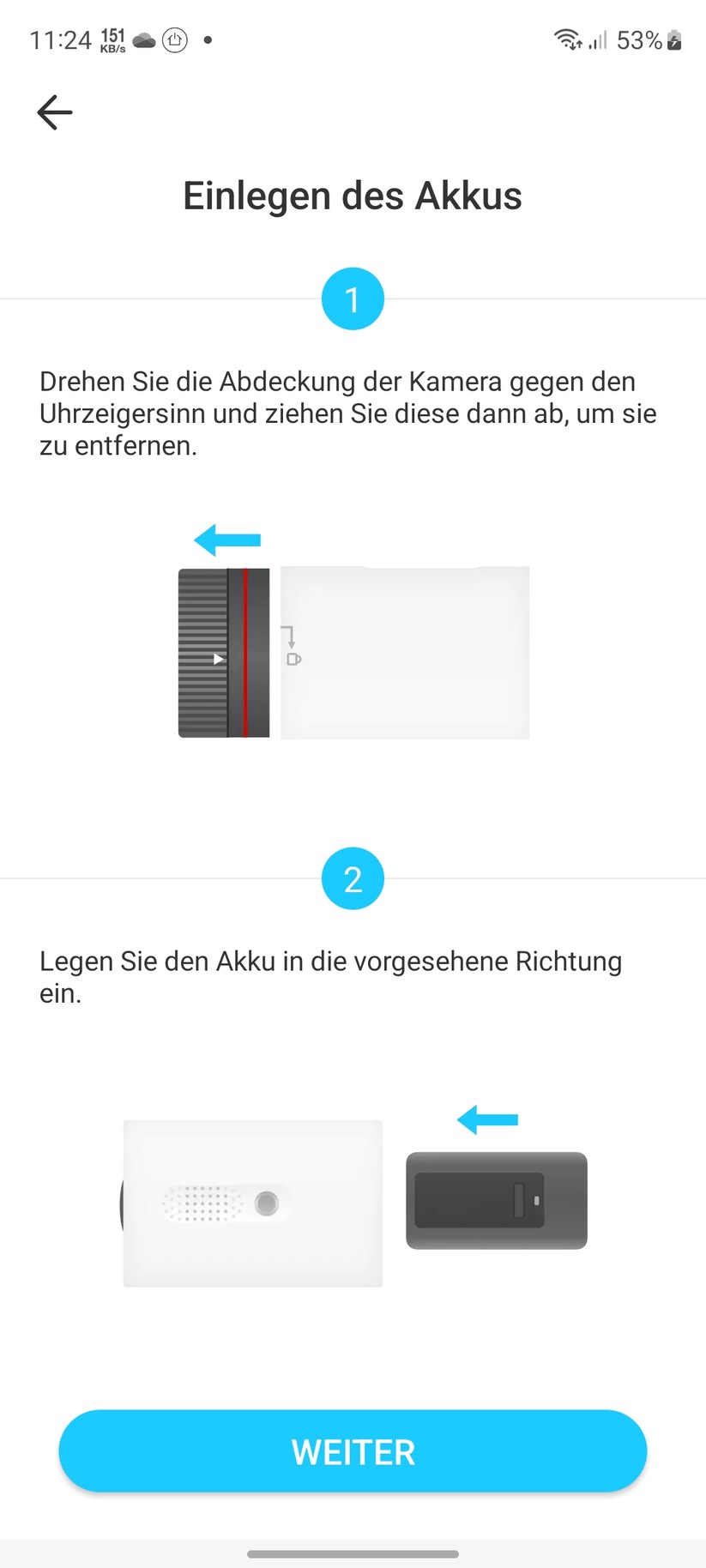Tap the 151 KB/s data rate indicator
The height and width of the screenshot is (1568, 706).
click(112, 39)
